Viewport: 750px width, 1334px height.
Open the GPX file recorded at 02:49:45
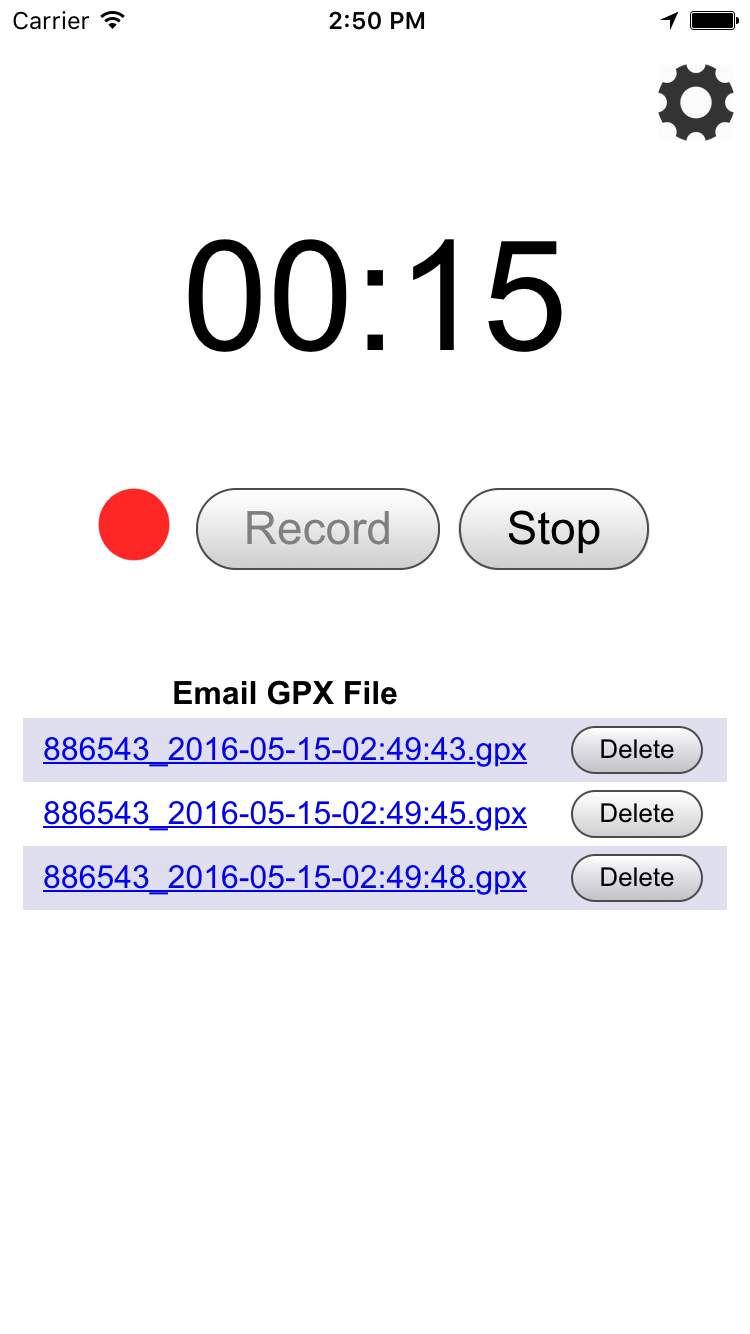[x=284, y=813]
